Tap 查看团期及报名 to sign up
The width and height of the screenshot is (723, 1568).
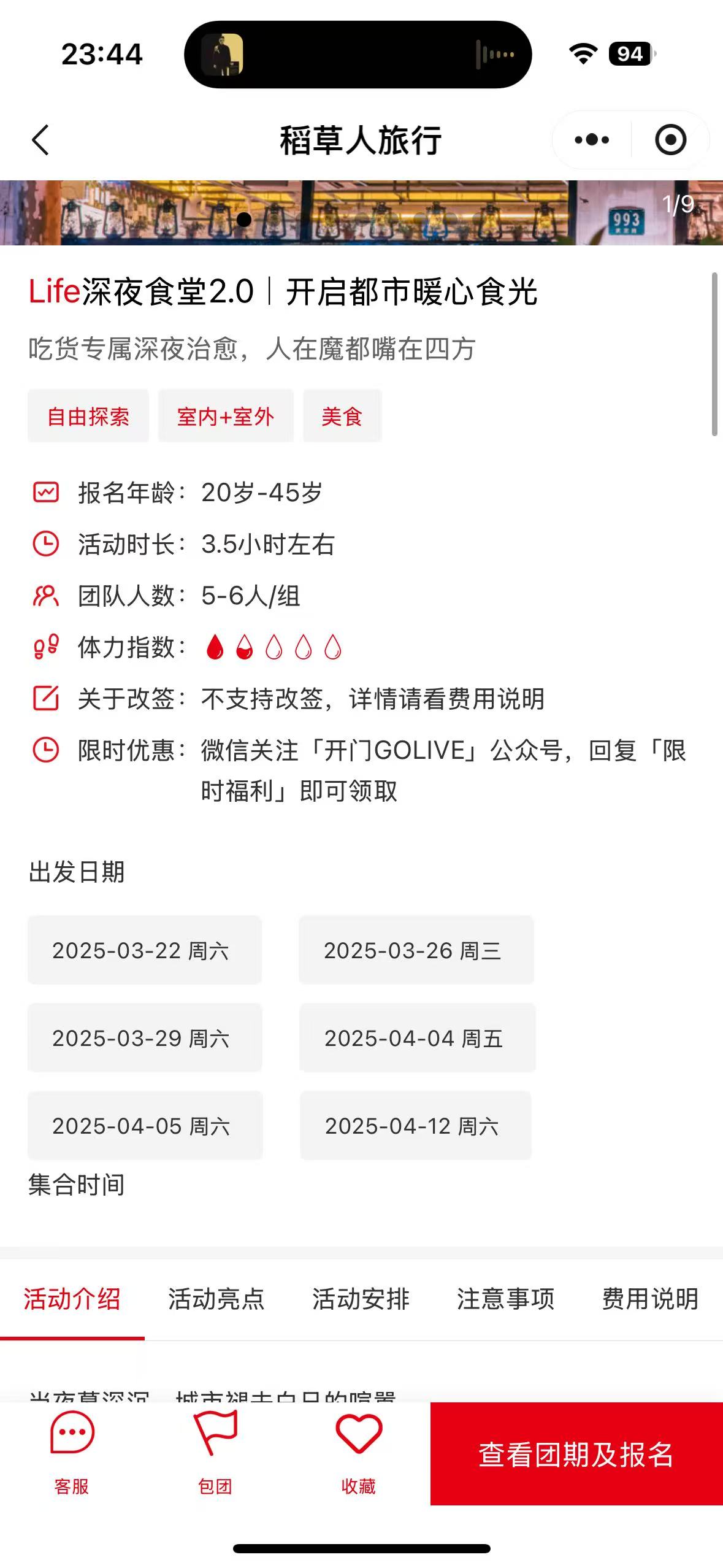click(x=576, y=1454)
